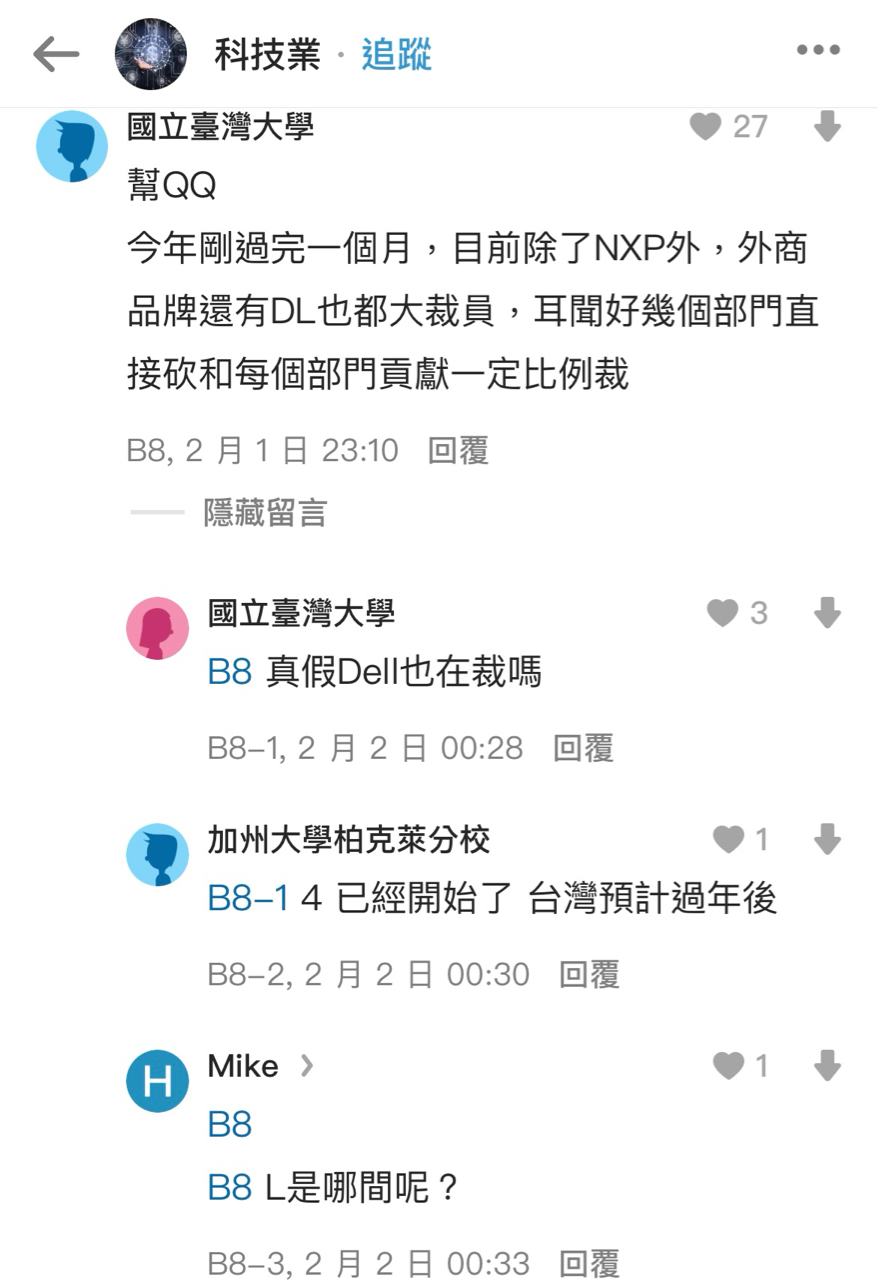Downvote the 加州大學柏克萊分校 comment
This screenshot has width=878, height=1280.
tap(827, 840)
